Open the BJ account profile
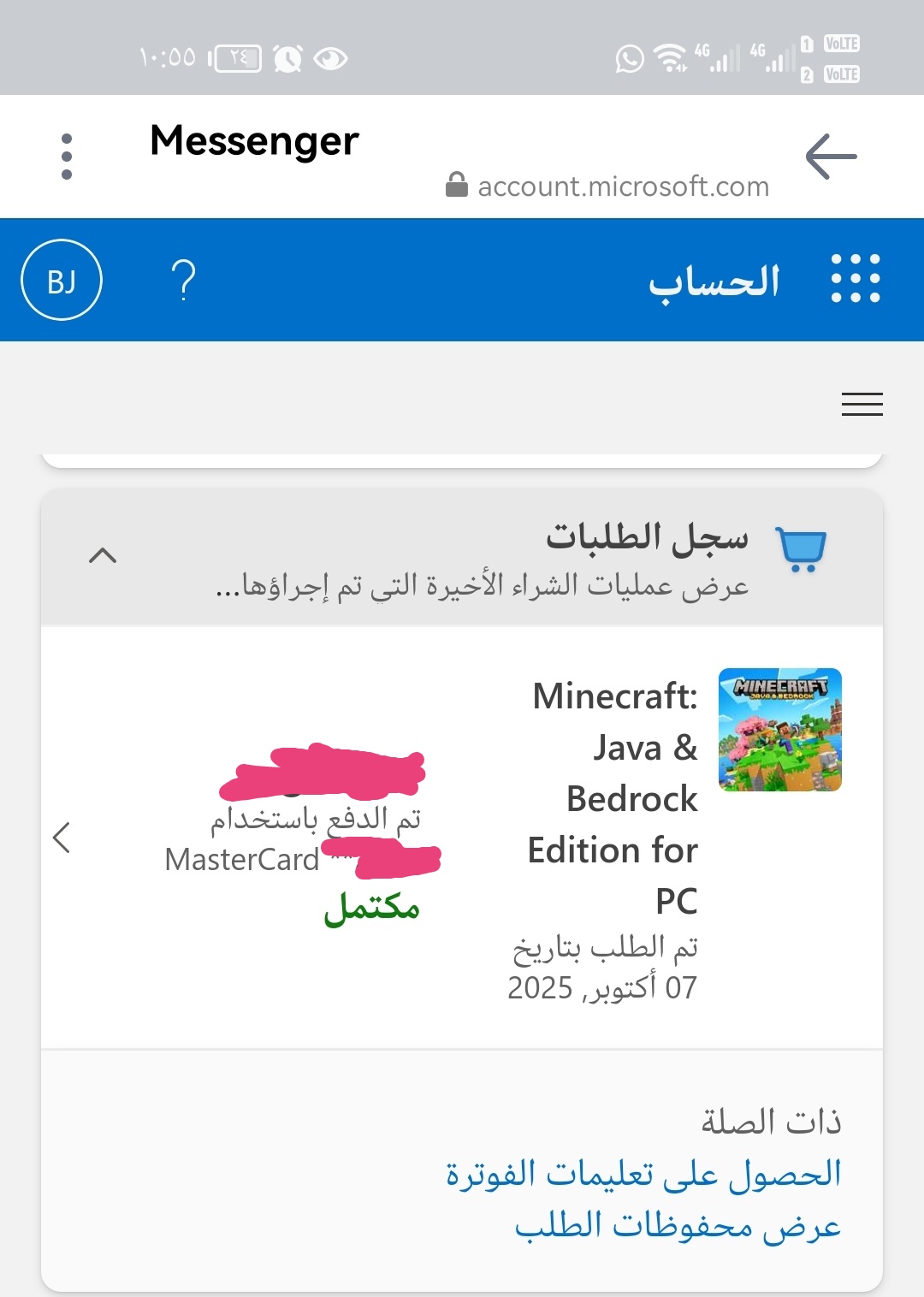 click(x=62, y=280)
